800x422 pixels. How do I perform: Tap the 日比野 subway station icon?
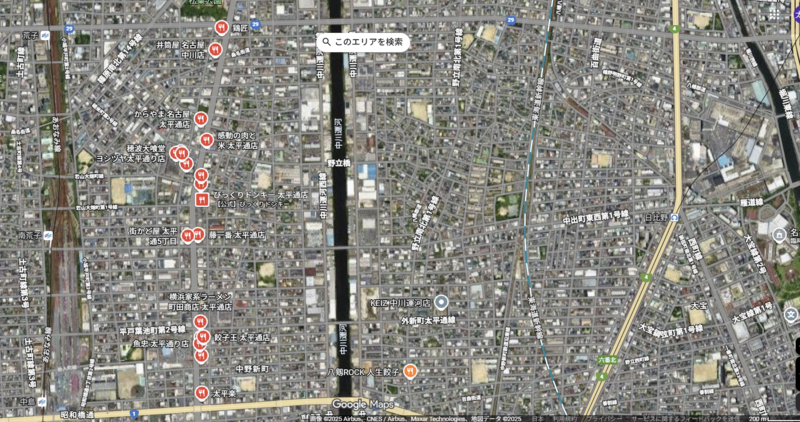point(674,217)
